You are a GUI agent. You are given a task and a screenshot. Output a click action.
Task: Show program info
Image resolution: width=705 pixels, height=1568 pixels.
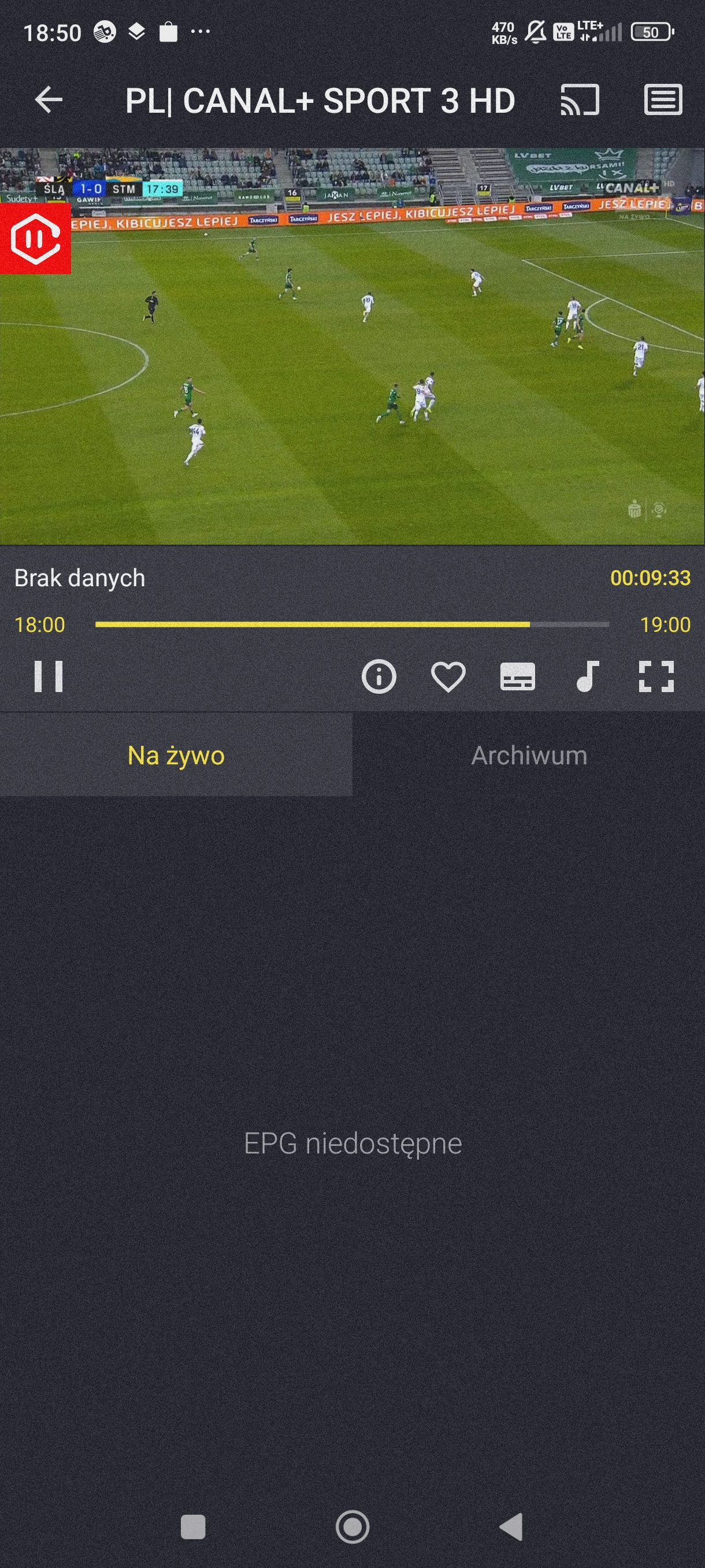click(x=379, y=676)
